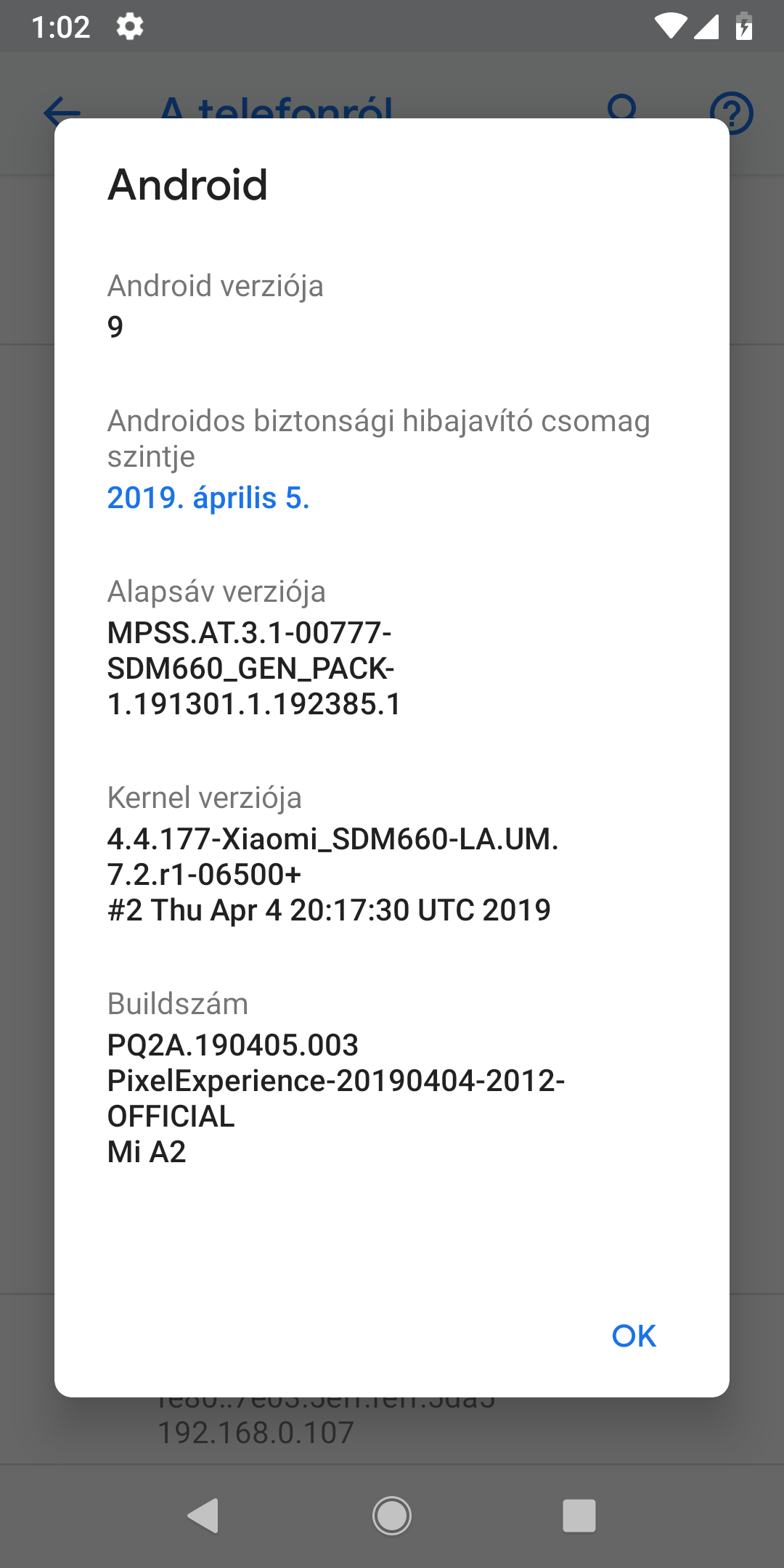Go to the home screen
The height and width of the screenshot is (1568, 784).
392,1516
